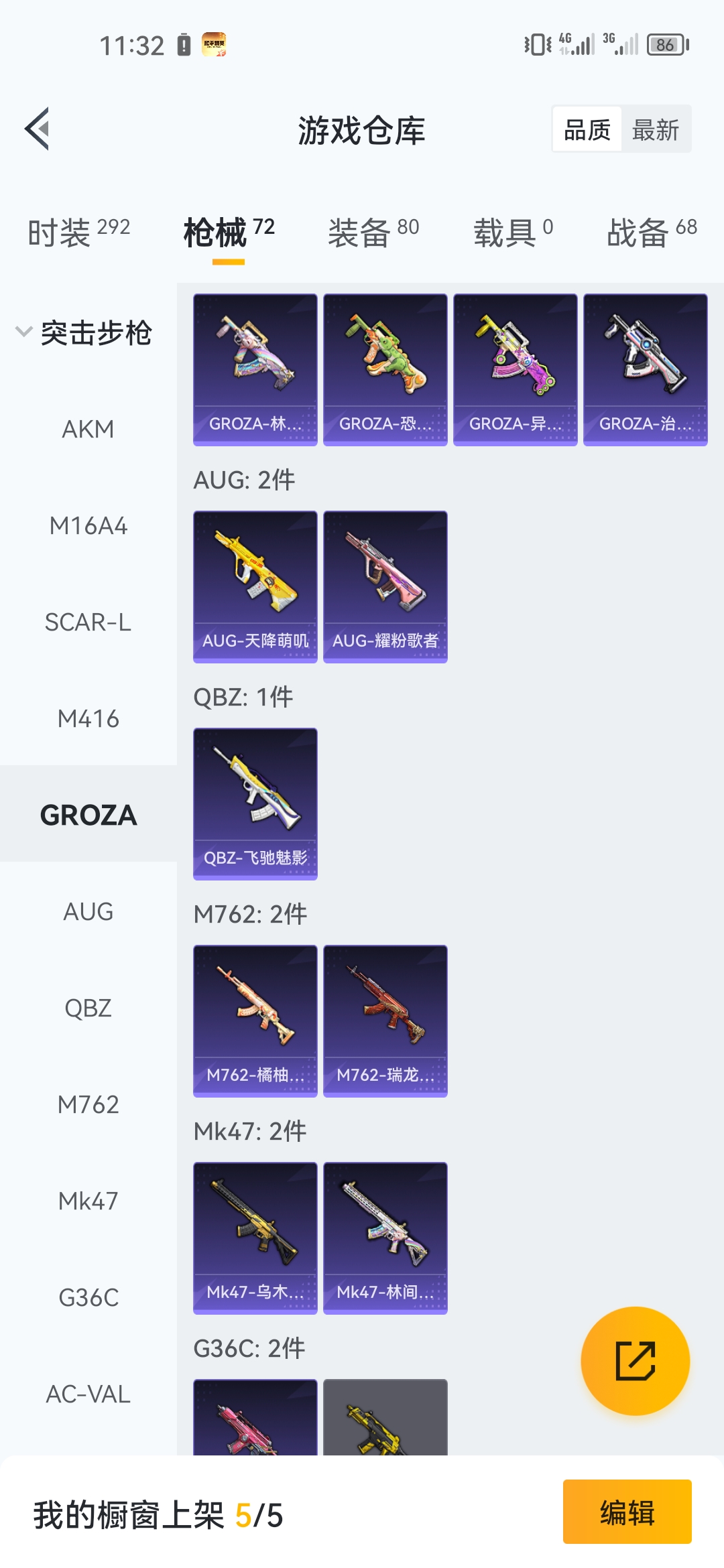Select the 品质 sort option

point(587,129)
